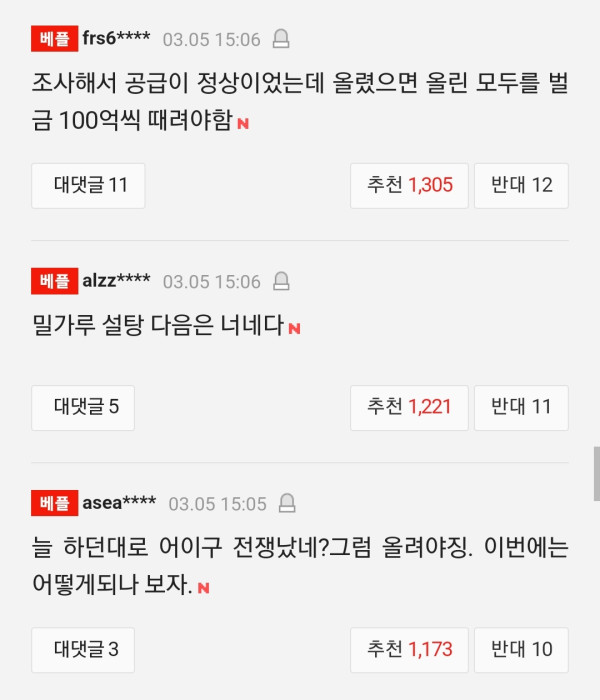The height and width of the screenshot is (700, 600).
Task: Open 대댓글 5 replies on alzz**** comment
Action: coord(83,407)
